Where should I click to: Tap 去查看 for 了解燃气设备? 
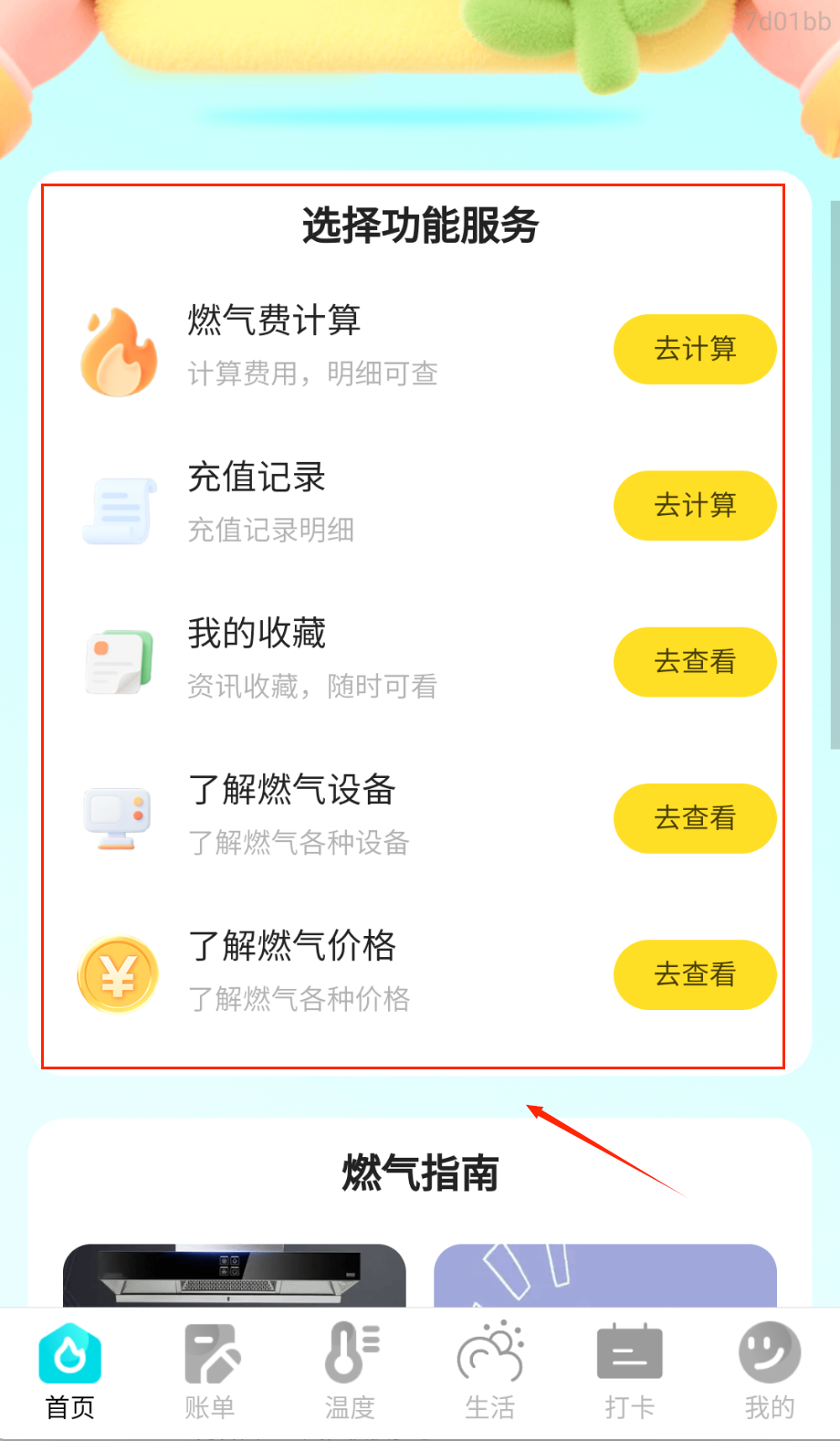click(x=695, y=818)
